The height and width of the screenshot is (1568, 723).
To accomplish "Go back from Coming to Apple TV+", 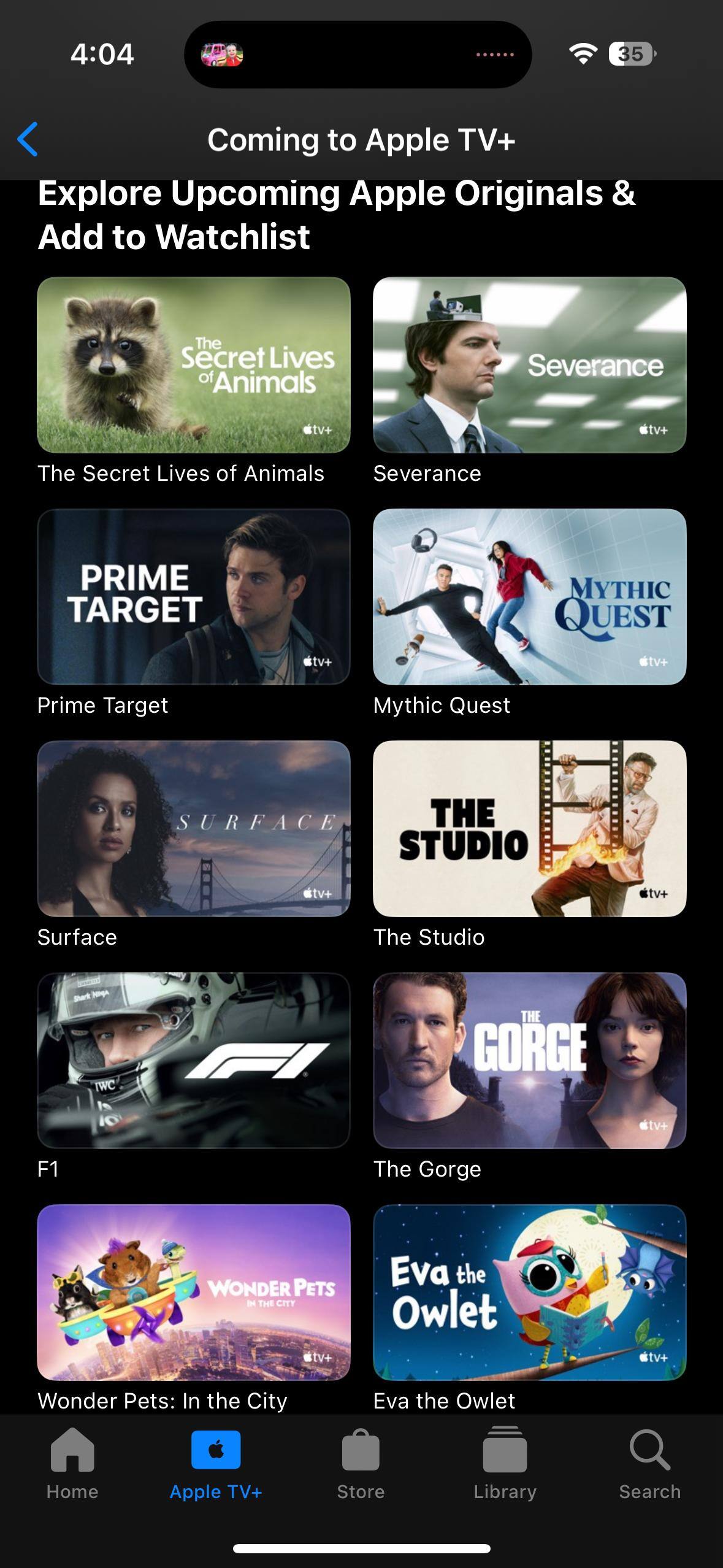I will point(28,139).
